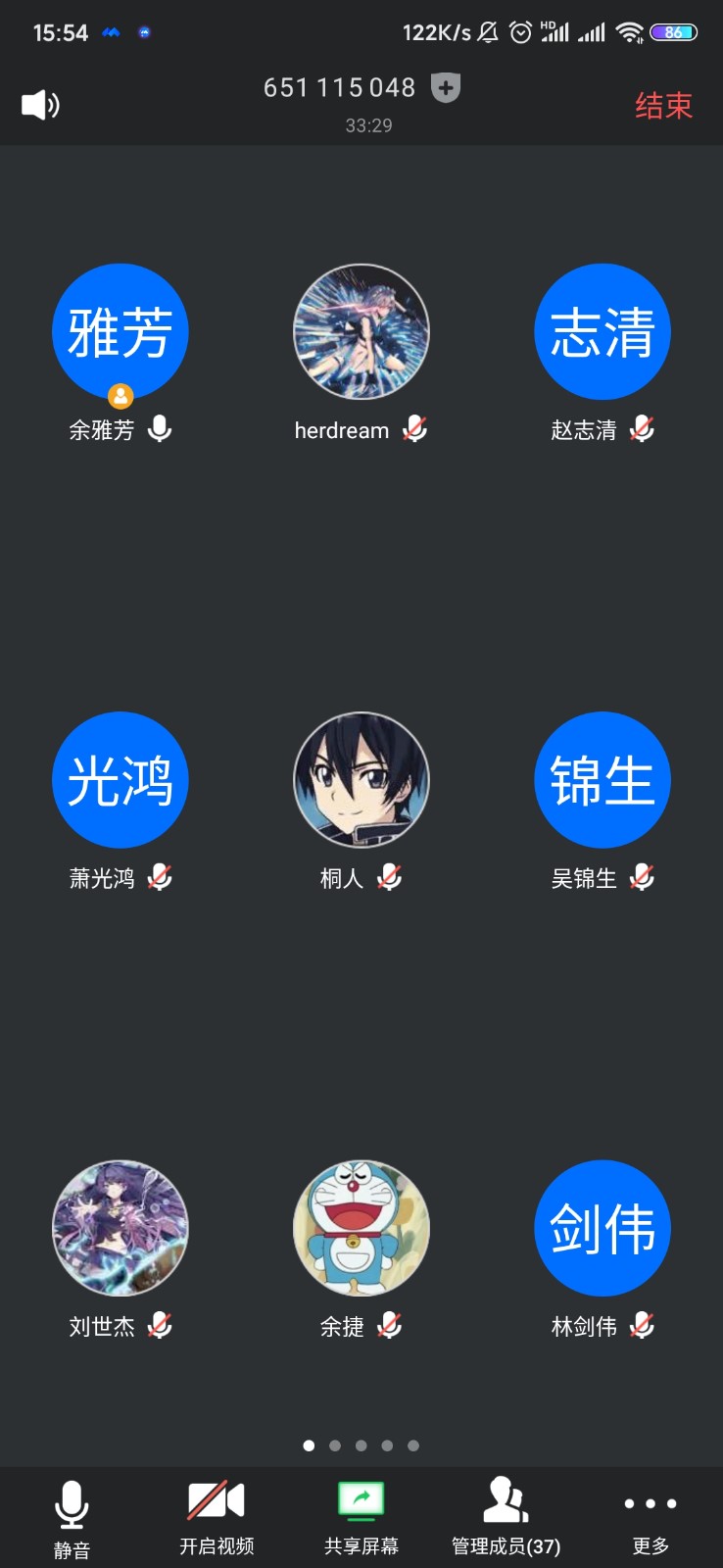Image resolution: width=723 pixels, height=1568 pixels.
Task: Open 吴锦生's participant tile
Action: 602,780
